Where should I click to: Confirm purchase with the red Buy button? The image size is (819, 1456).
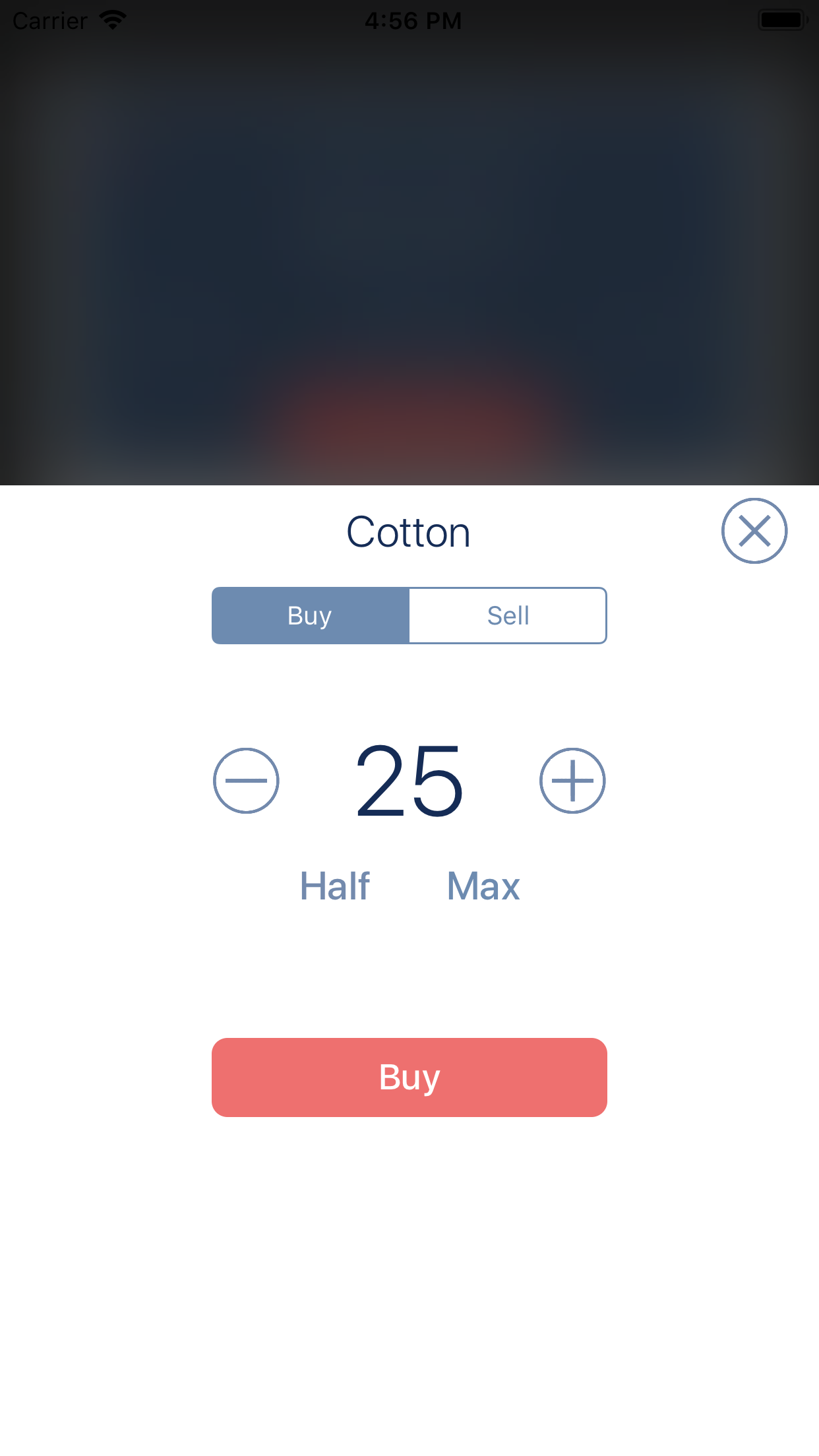pyautogui.click(x=409, y=1077)
